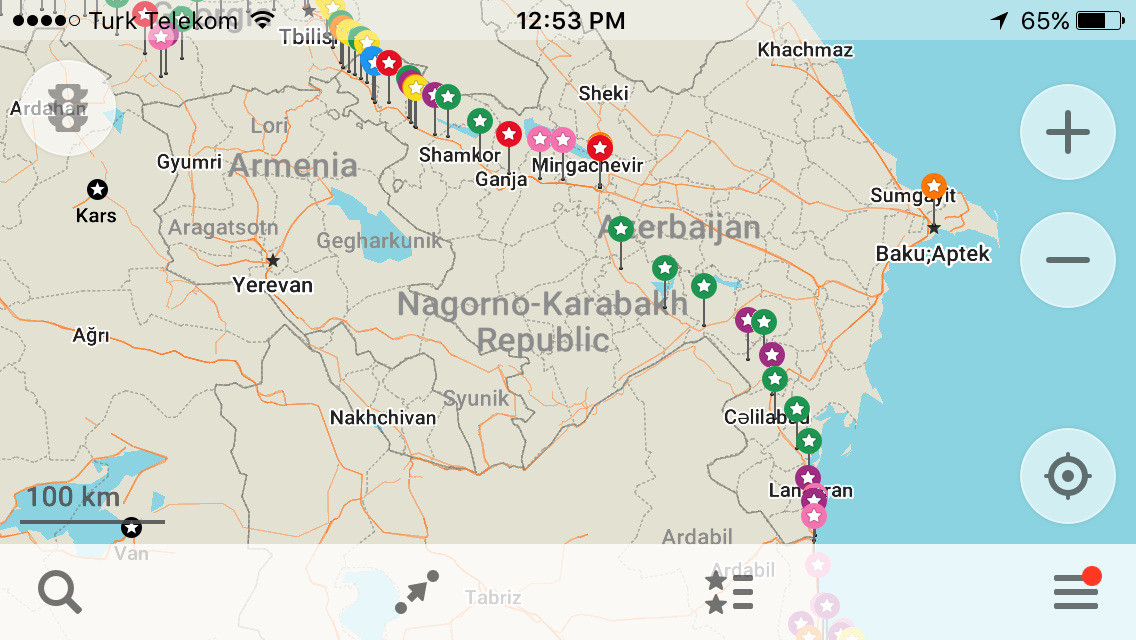Zoom out of the map
Viewport: 1136px width, 640px height.
coord(1067,260)
